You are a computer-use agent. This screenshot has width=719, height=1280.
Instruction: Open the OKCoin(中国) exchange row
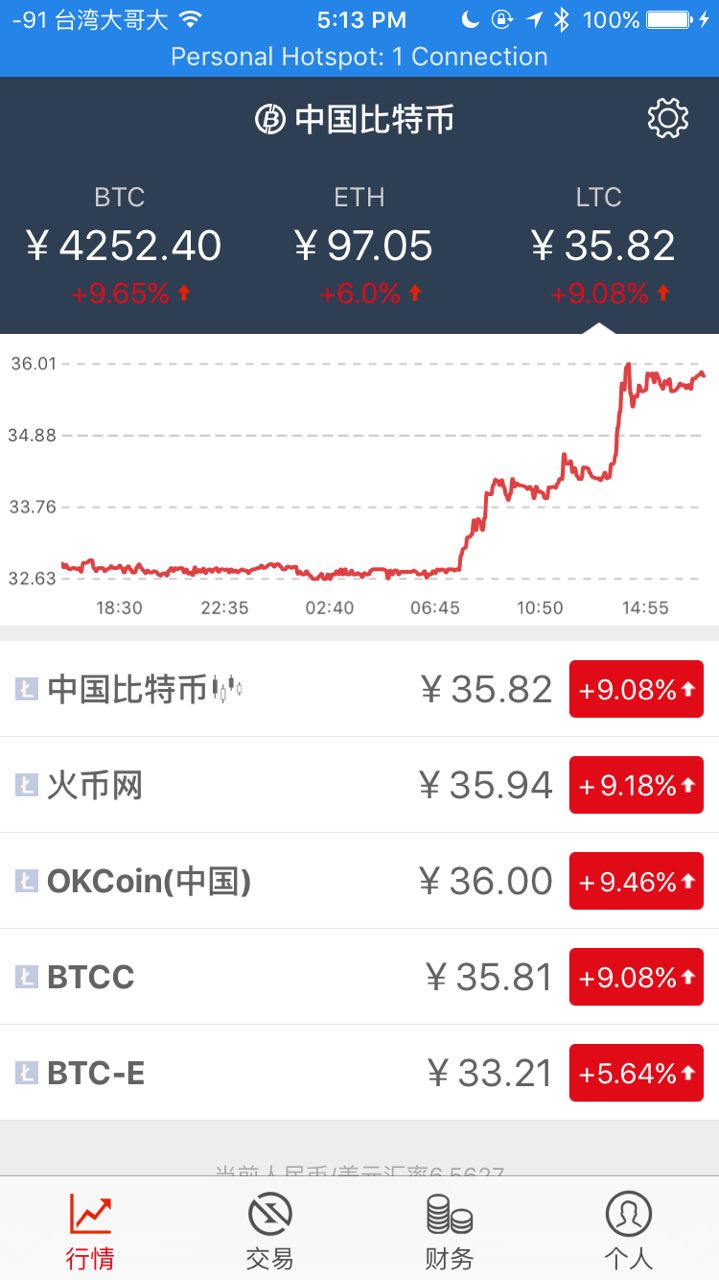(359, 881)
